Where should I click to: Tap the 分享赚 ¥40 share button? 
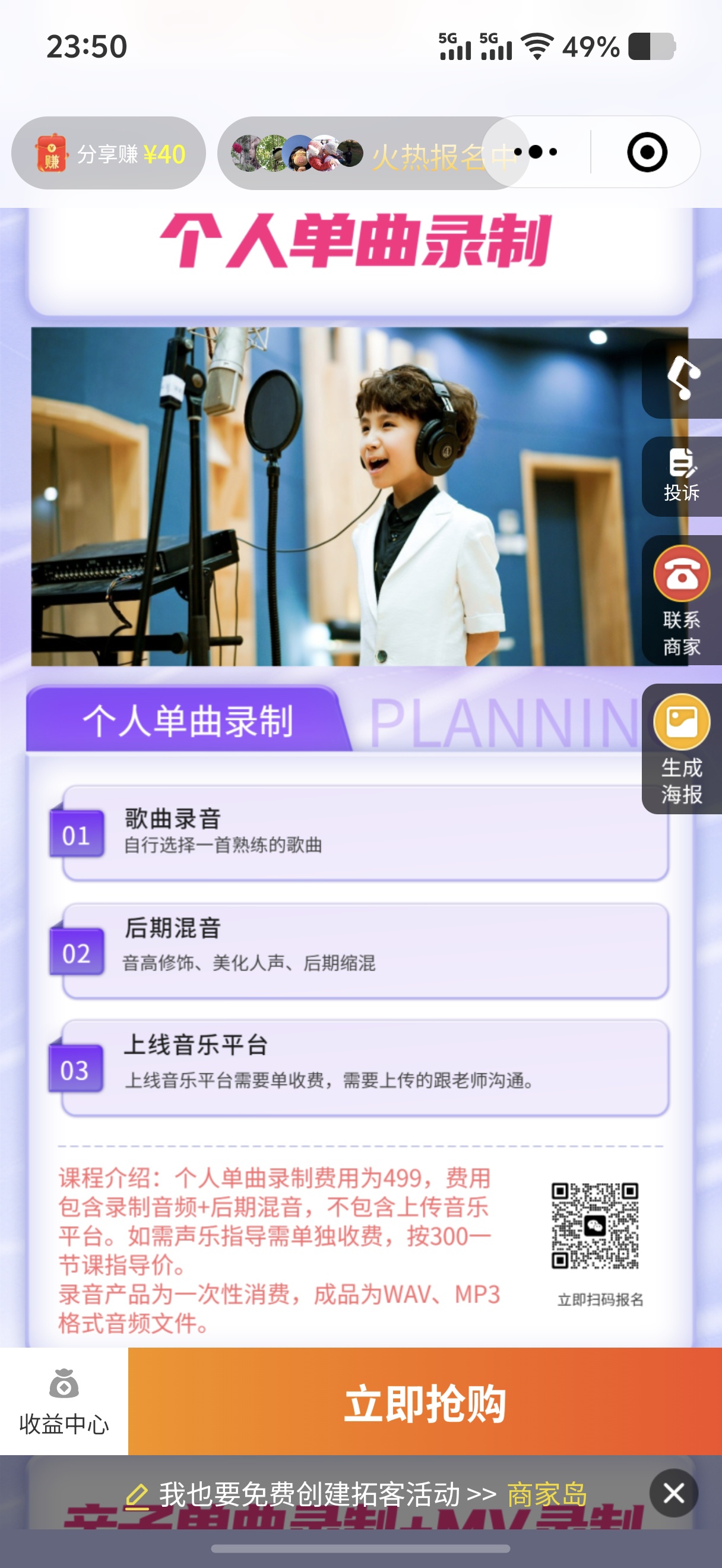[108, 153]
